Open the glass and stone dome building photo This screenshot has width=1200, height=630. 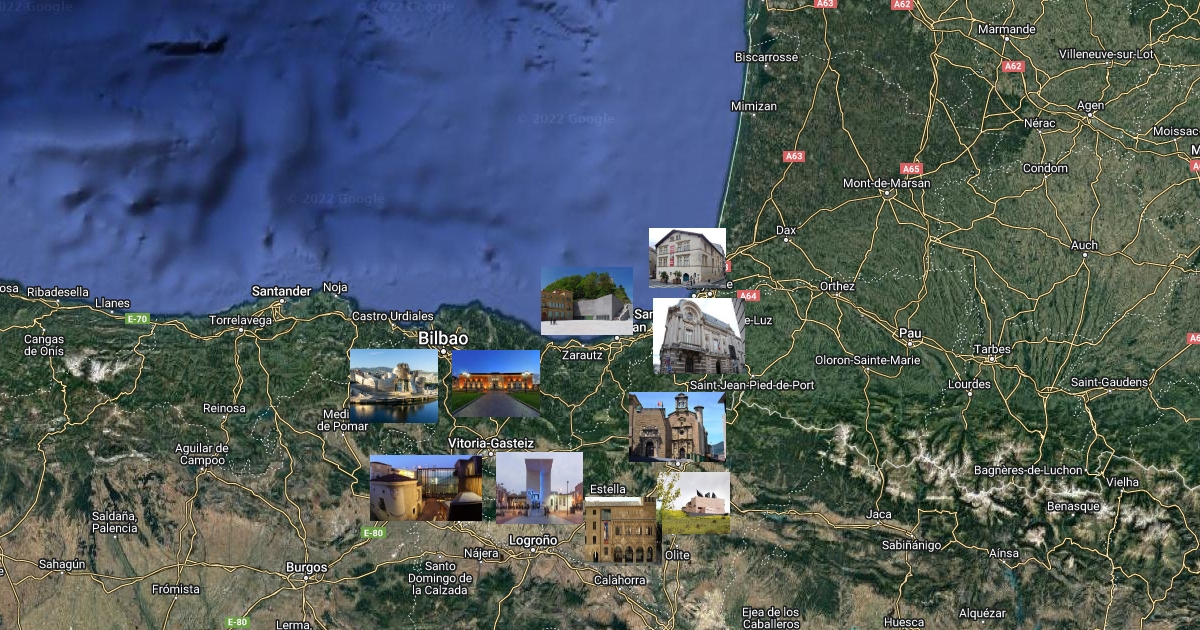coord(426,488)
